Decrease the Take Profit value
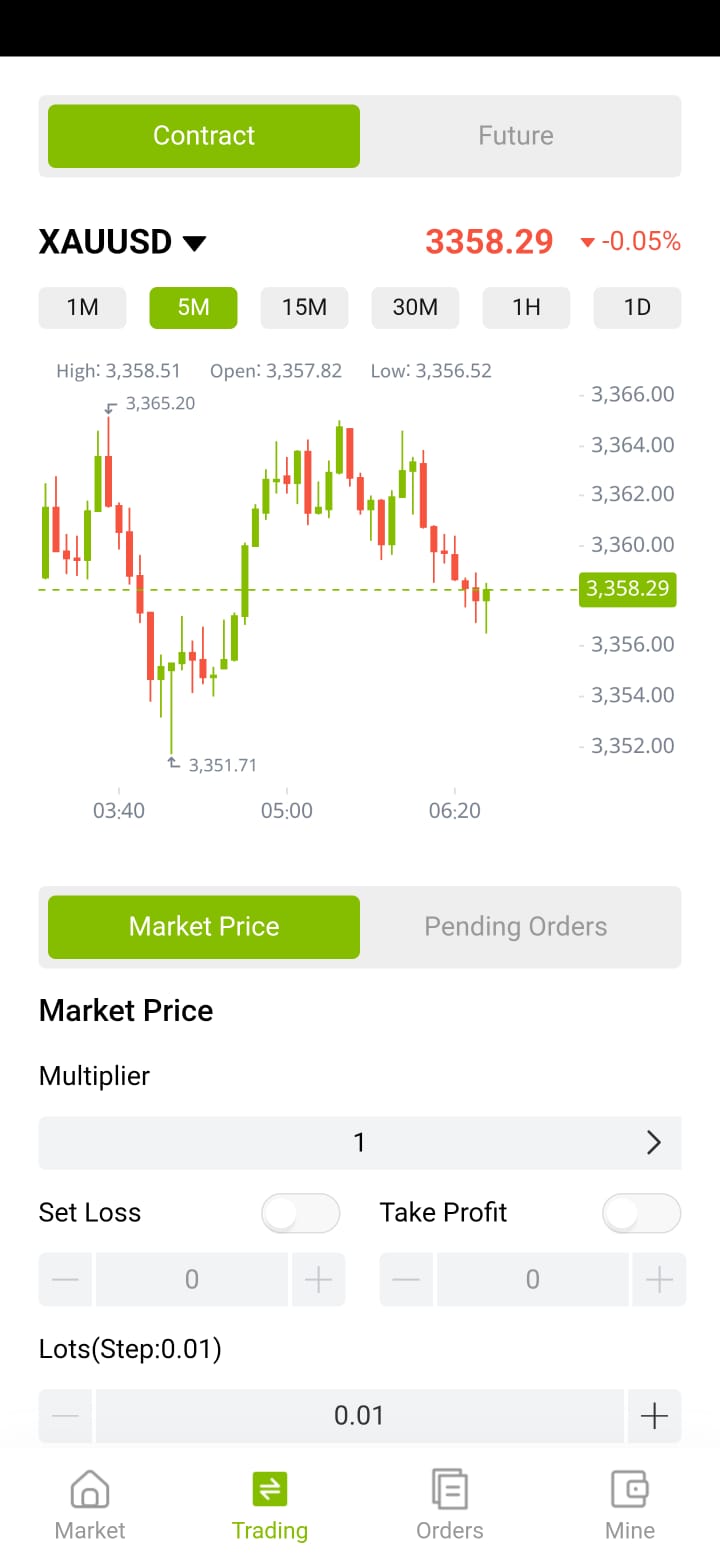This screenshot has width=720, height=1560. click(x=406, y=1279)
